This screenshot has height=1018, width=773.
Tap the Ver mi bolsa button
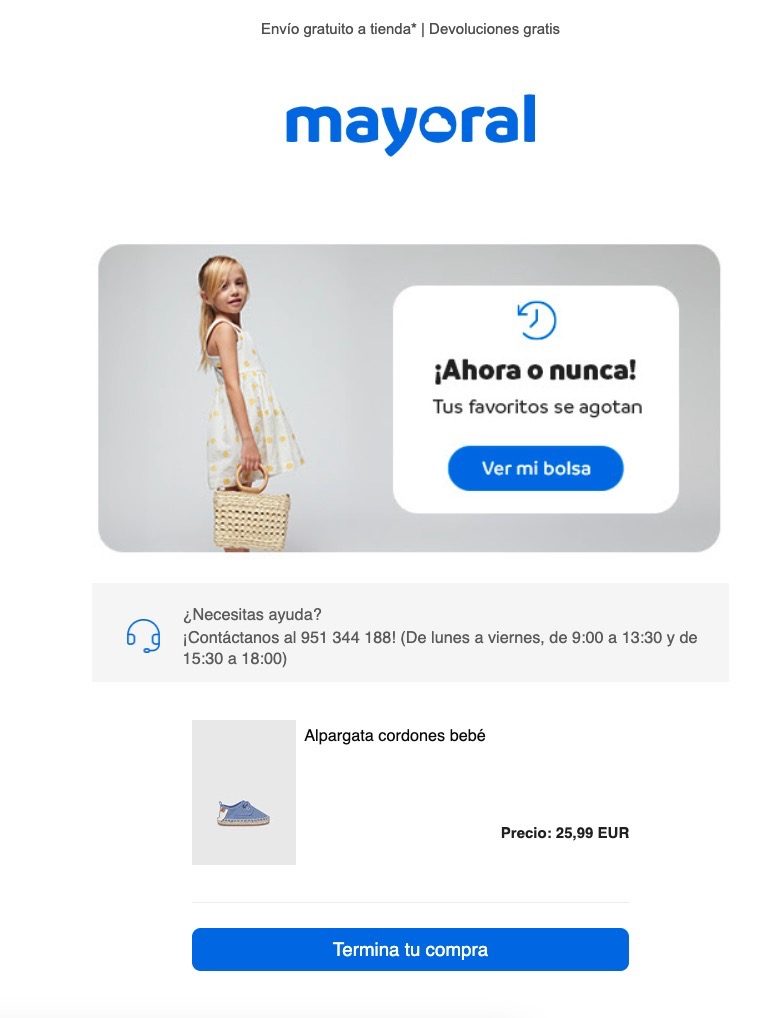click(535, 468)
